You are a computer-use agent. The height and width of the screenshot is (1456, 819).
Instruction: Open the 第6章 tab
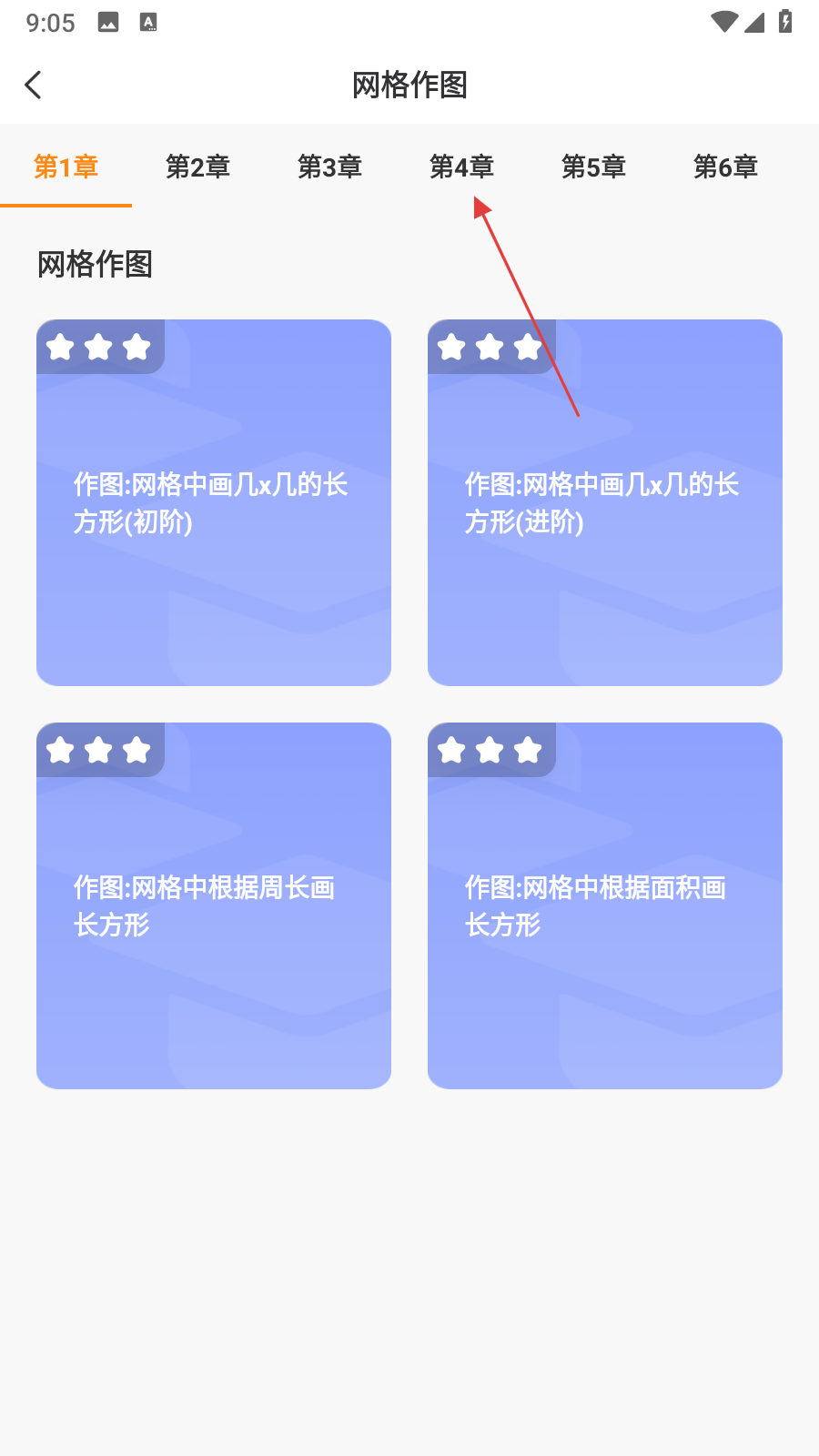(x=725, y=167)
